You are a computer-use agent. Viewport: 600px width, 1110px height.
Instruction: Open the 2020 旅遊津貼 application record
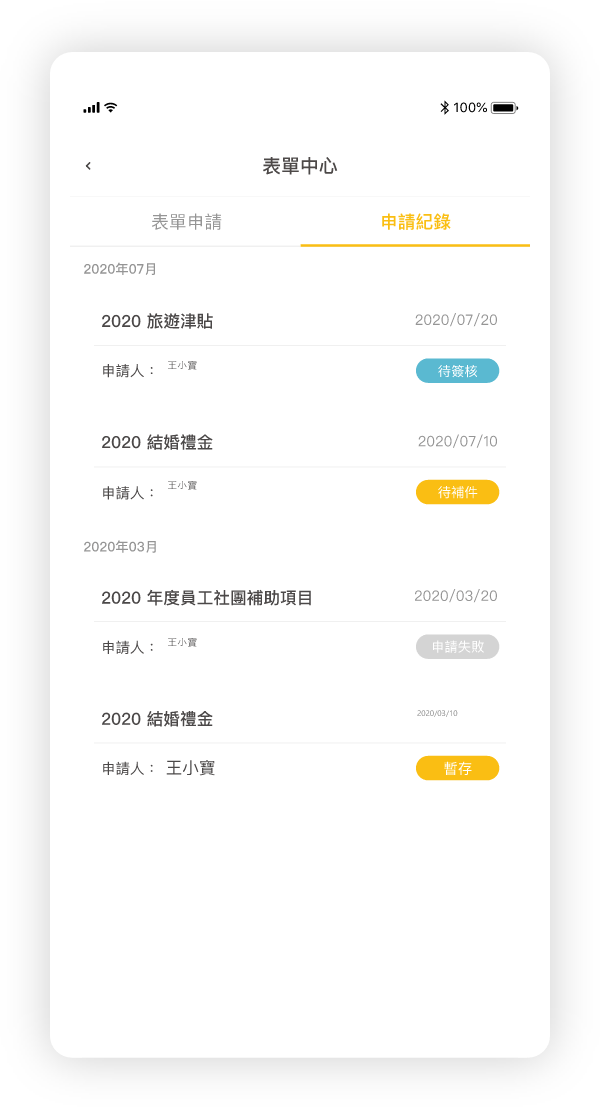click(x=300, y=345)
